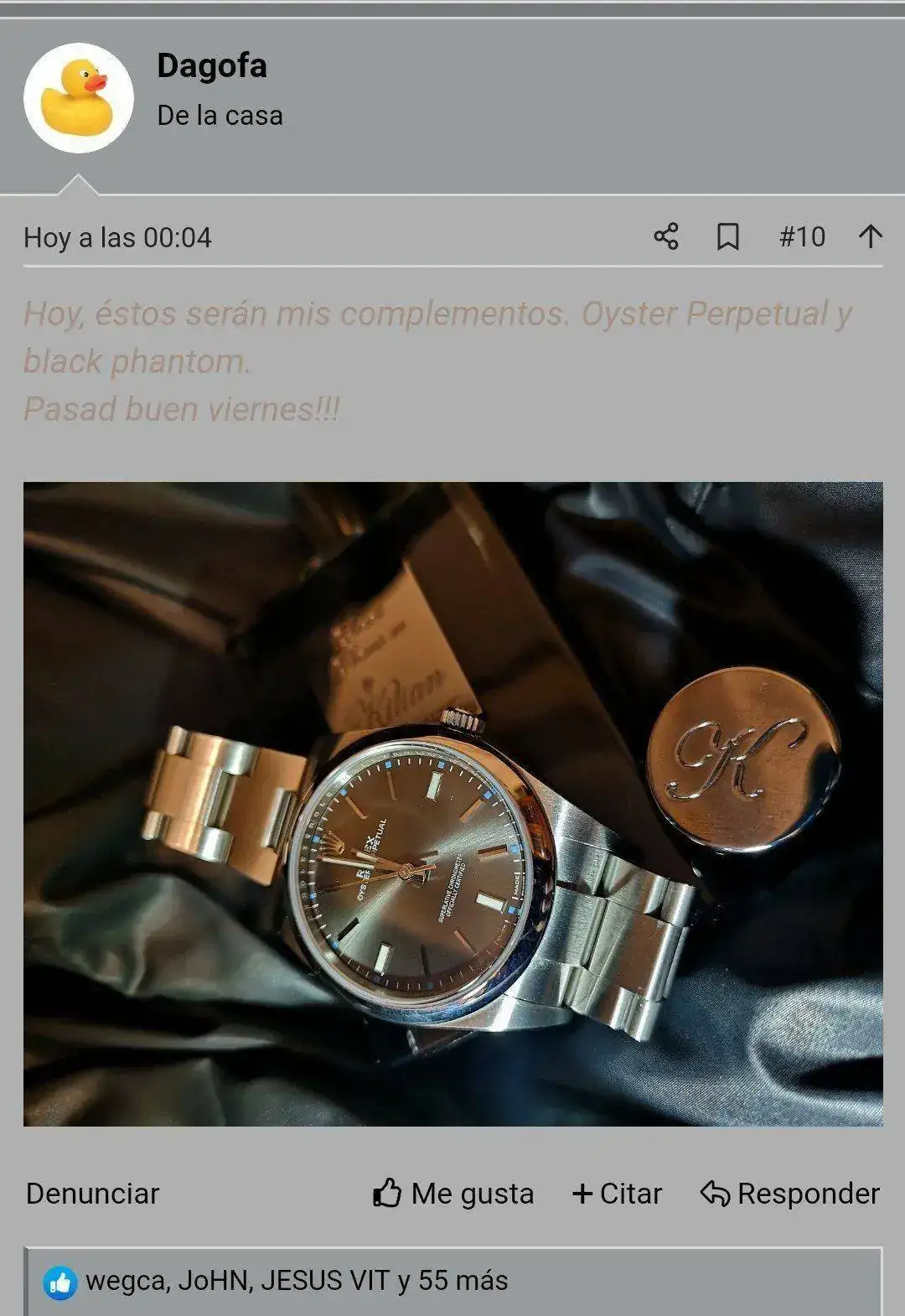The width and height of the screenshot is (905, 1316).
Task: Open the Rolex watch photo
Action: click(452, 803)
